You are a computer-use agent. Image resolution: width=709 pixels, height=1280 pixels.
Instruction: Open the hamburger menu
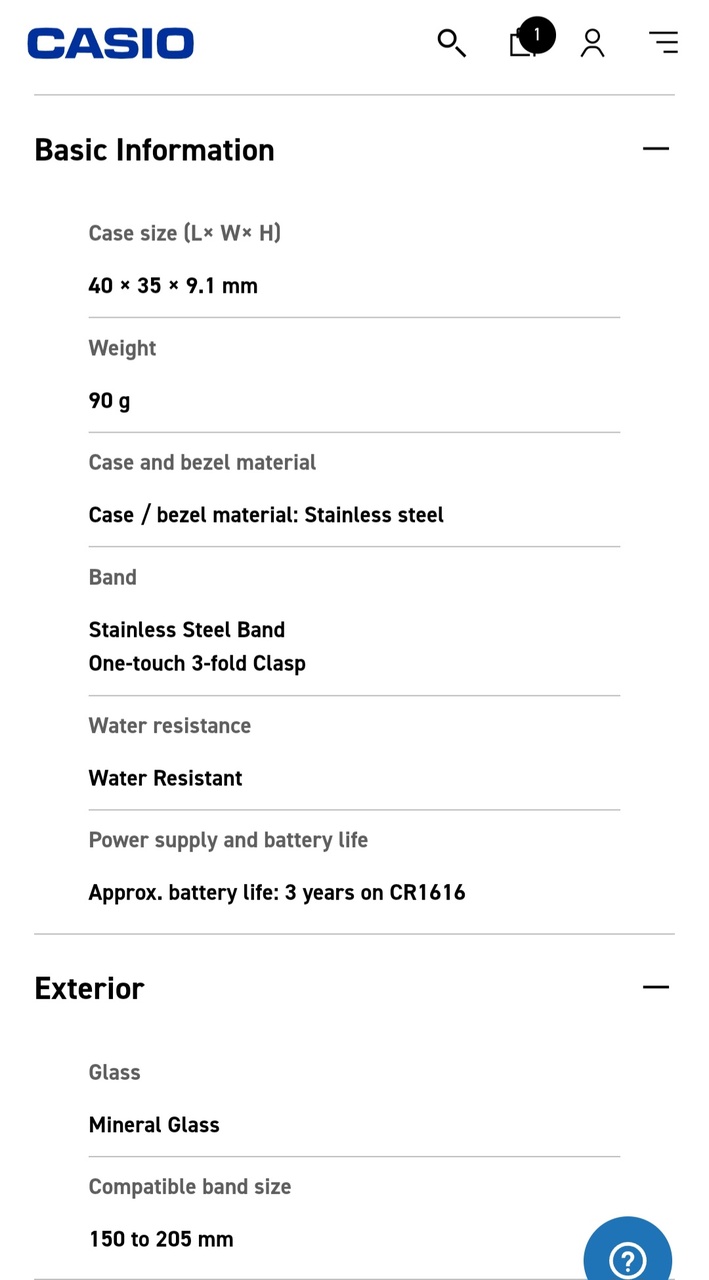[x=663, y=42]
